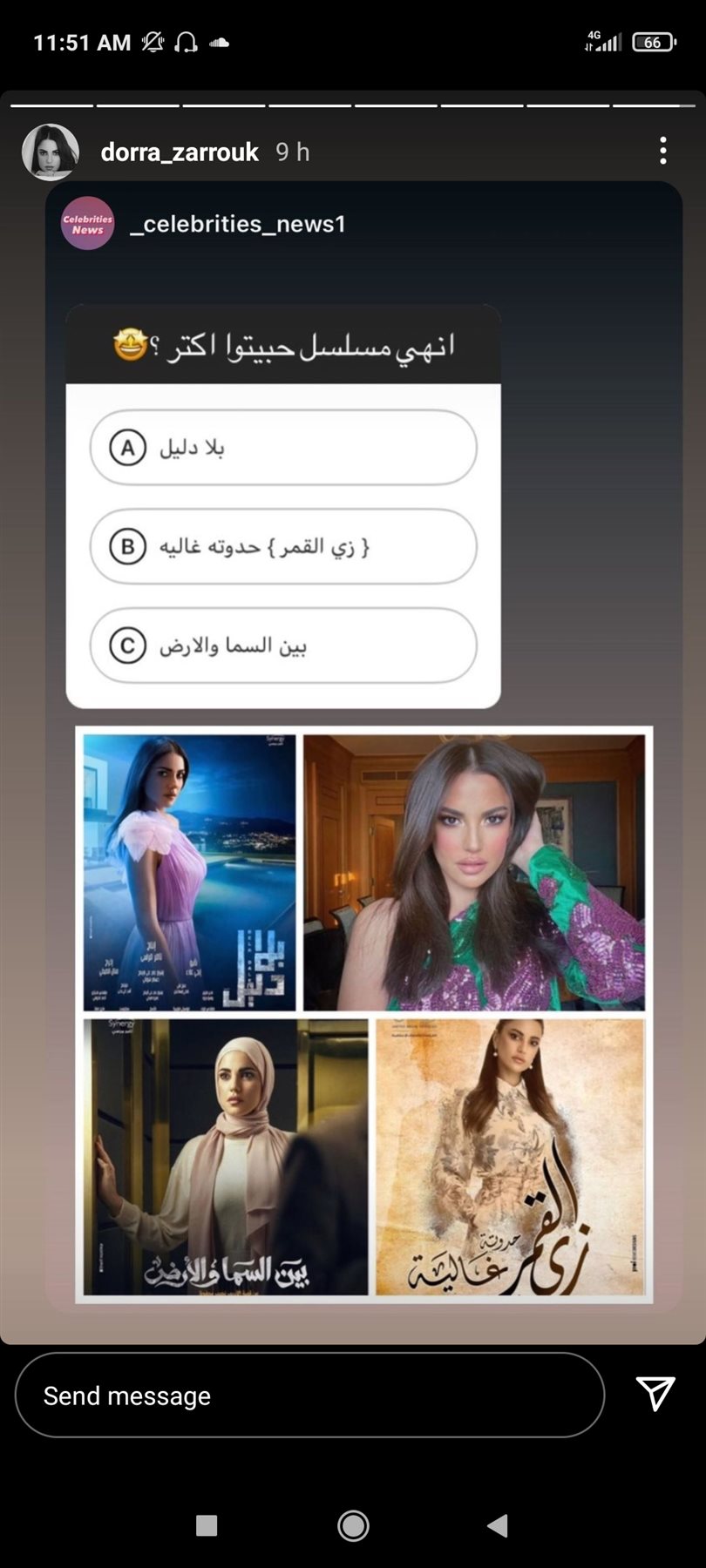Tap the Send message field
Screen dimensions: 706x1568
[x=309, y=1396]
